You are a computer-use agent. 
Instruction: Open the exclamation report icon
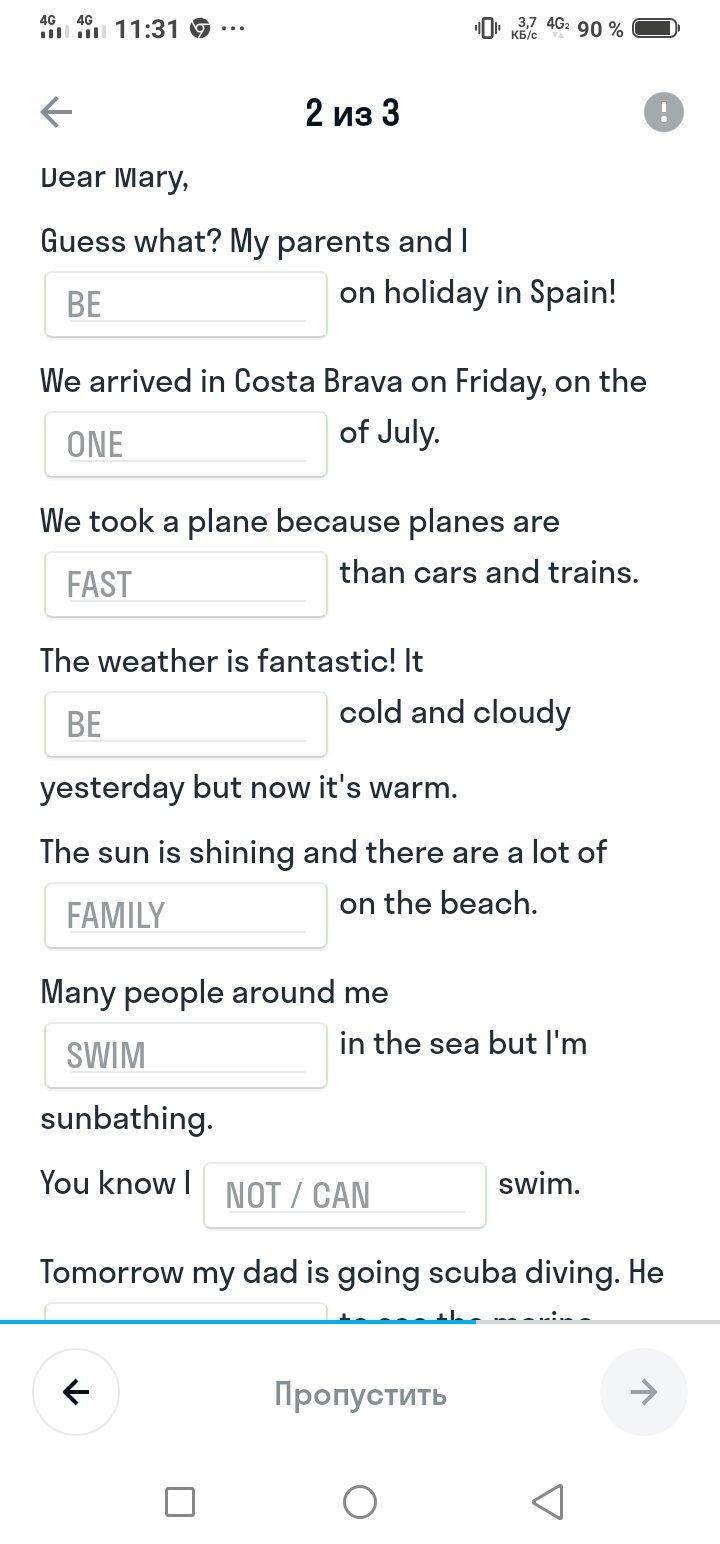[663, 112]
